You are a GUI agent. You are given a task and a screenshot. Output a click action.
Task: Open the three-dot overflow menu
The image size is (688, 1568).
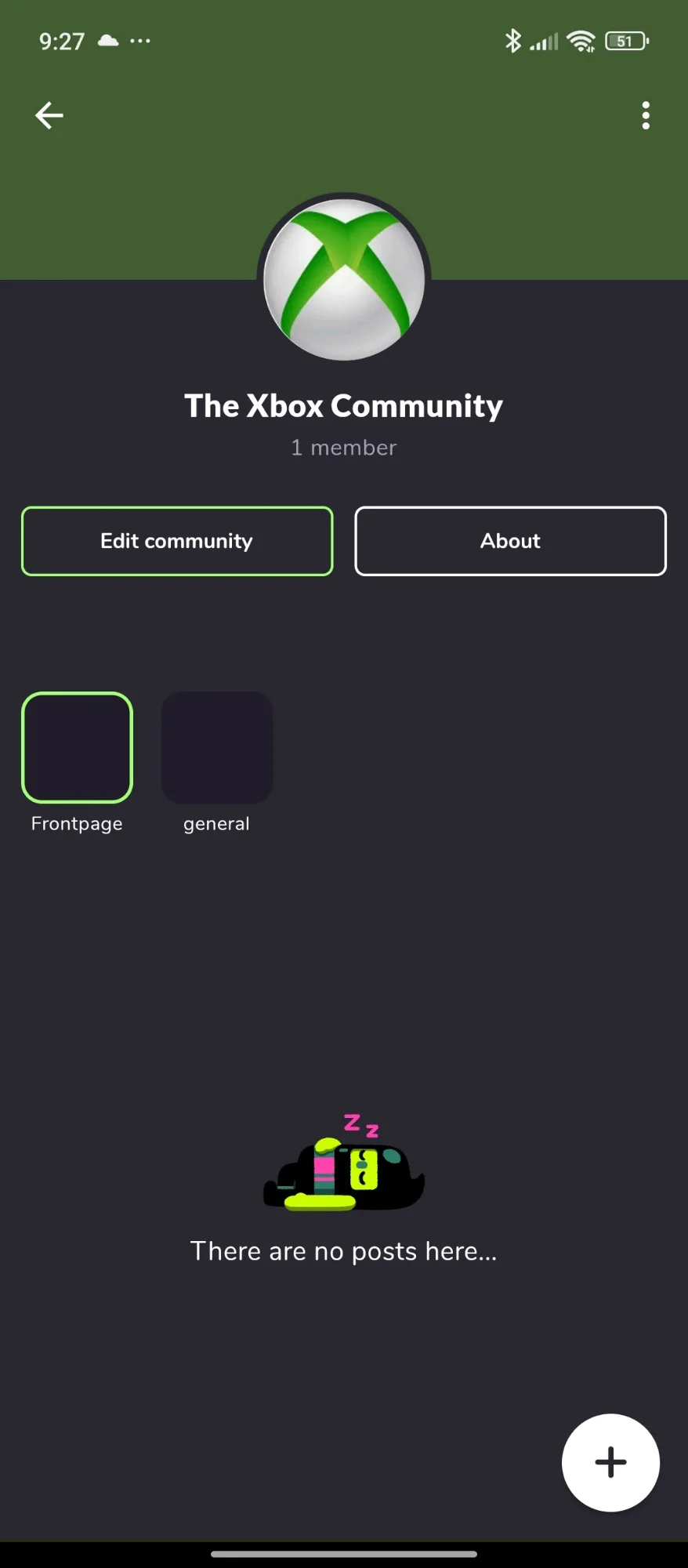(x=646, y=115)
